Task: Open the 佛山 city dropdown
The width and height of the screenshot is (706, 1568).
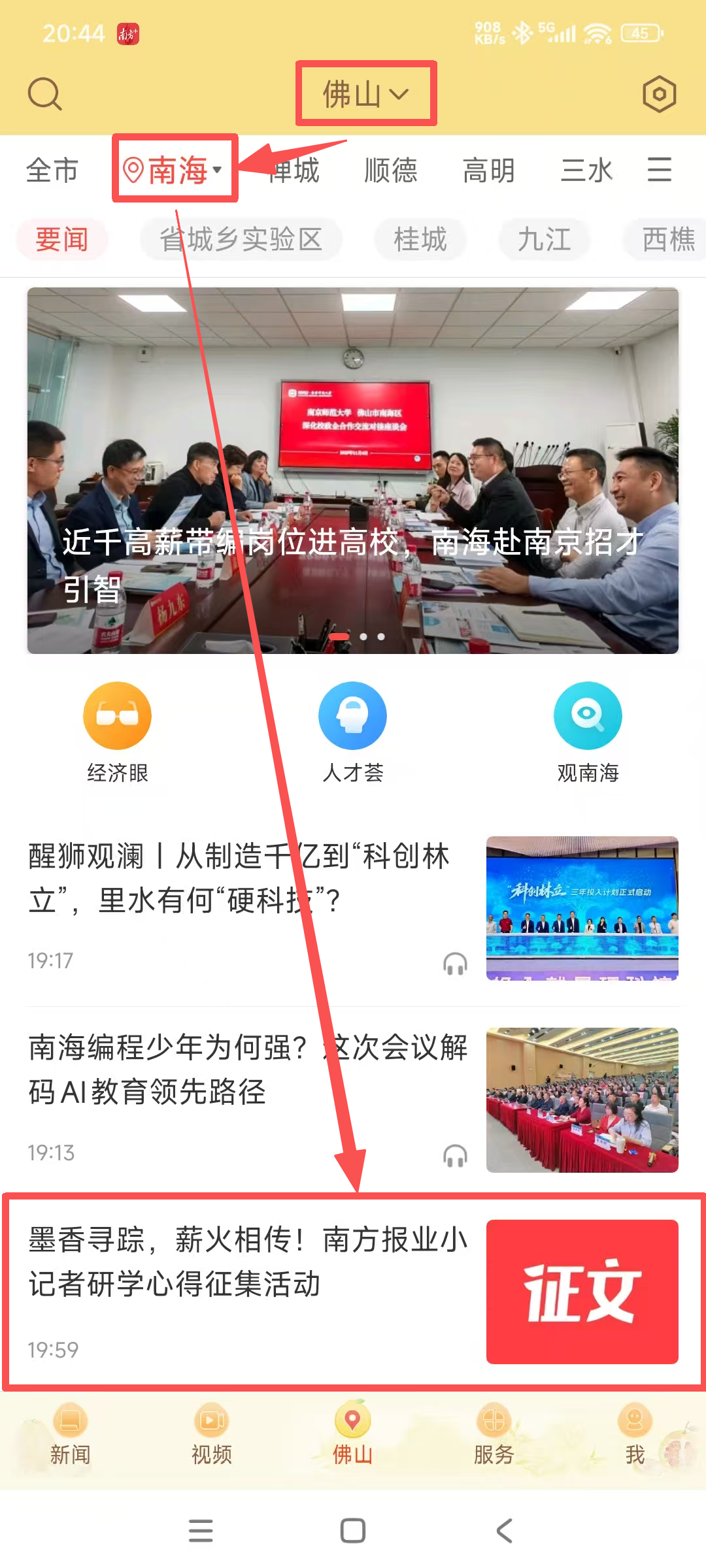Action: tap(365, 94)
